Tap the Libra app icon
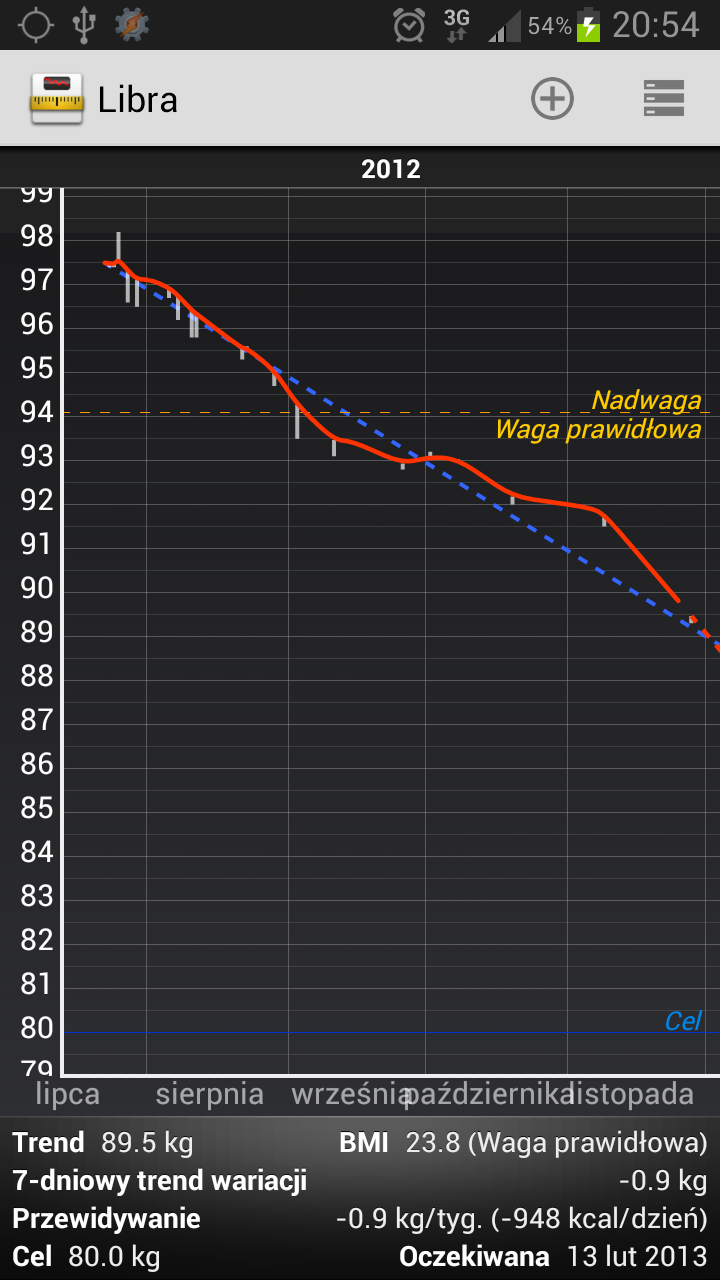This screenshot has width=720, height=1280. [57, 99]
